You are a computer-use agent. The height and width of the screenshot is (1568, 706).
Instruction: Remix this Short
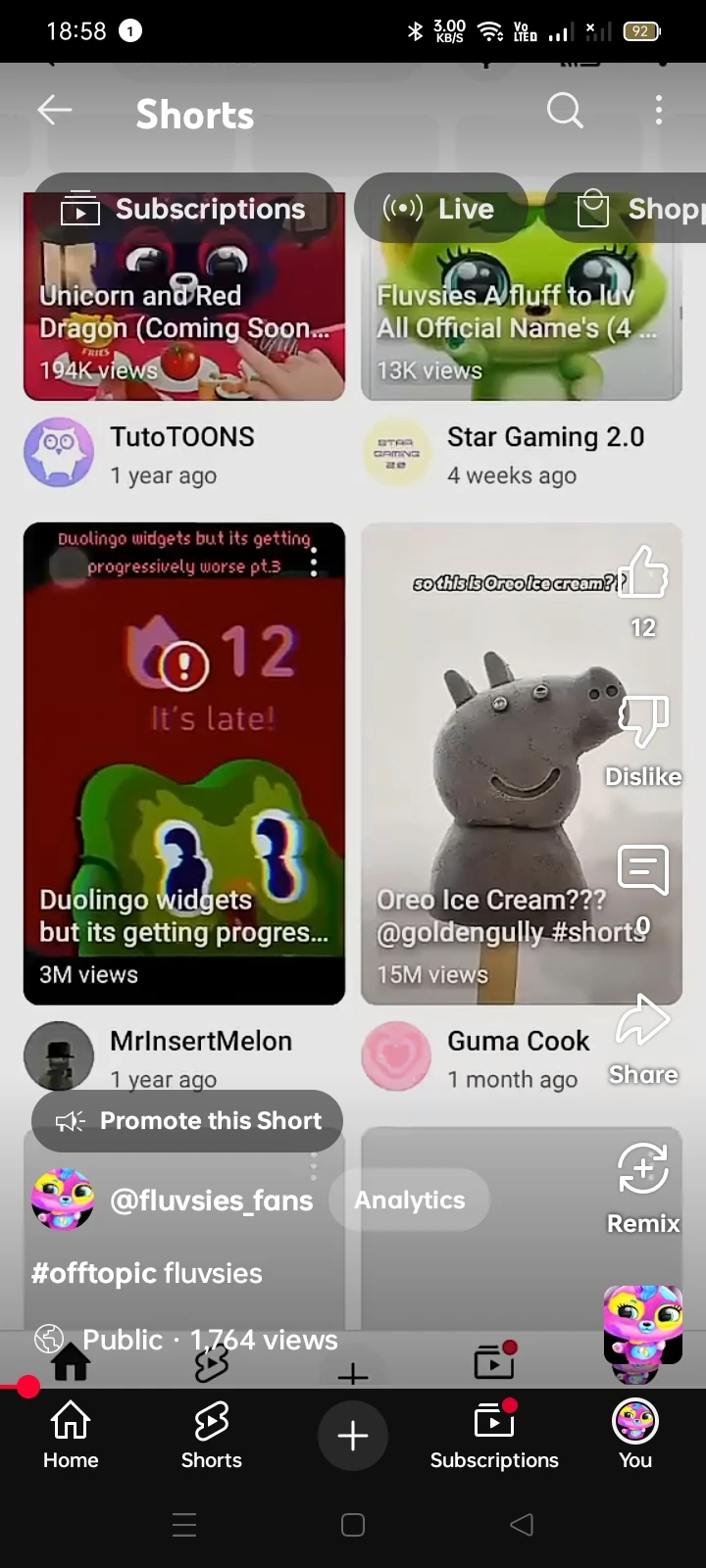coord(642,1171)
